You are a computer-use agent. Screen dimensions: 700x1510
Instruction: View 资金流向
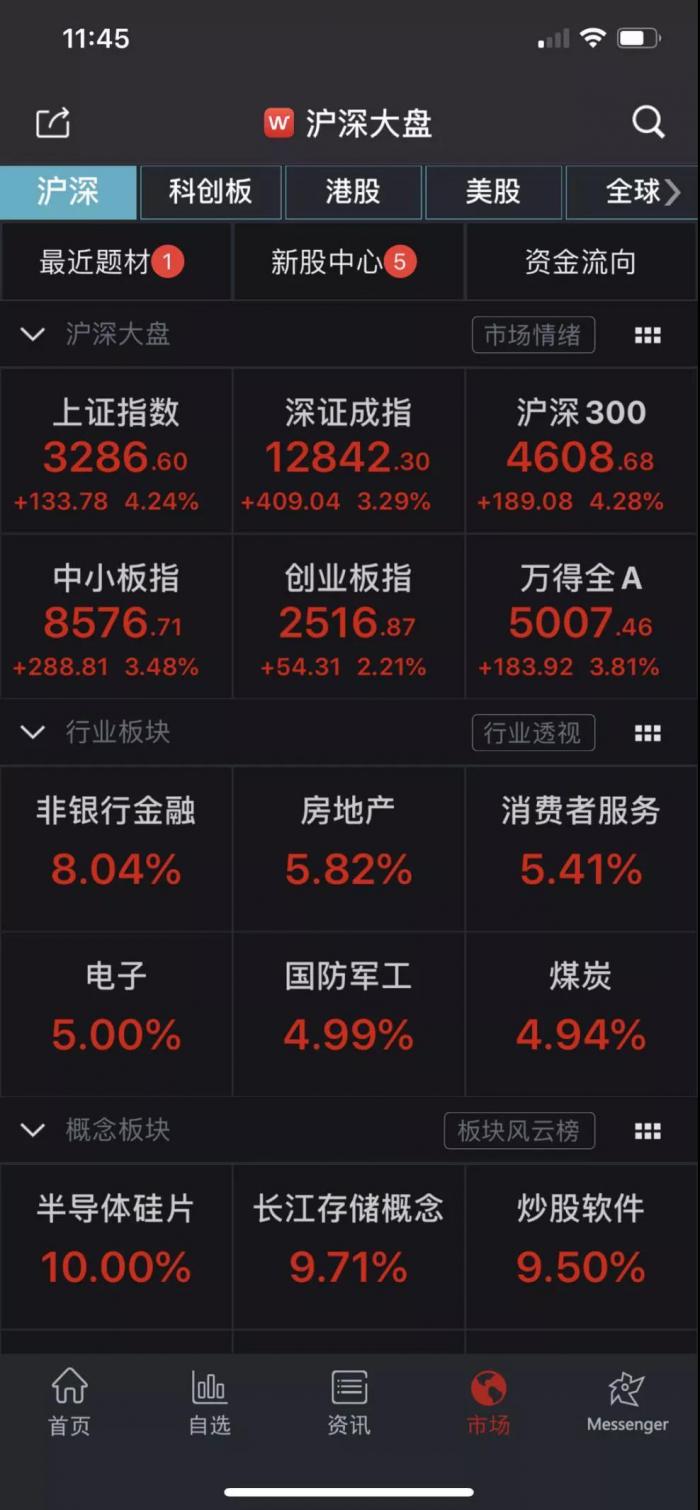click(x=581, y=263)
